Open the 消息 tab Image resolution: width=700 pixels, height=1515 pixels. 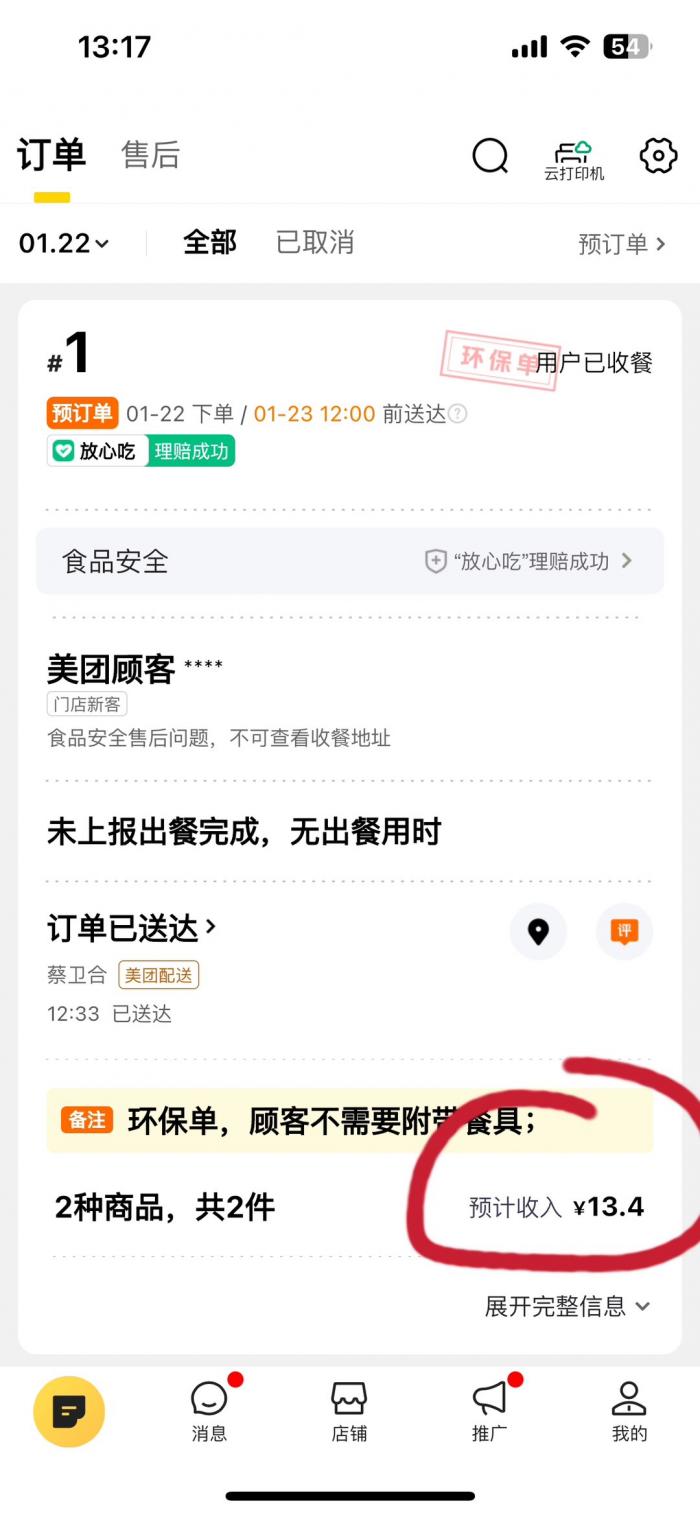coord(209,1410)
